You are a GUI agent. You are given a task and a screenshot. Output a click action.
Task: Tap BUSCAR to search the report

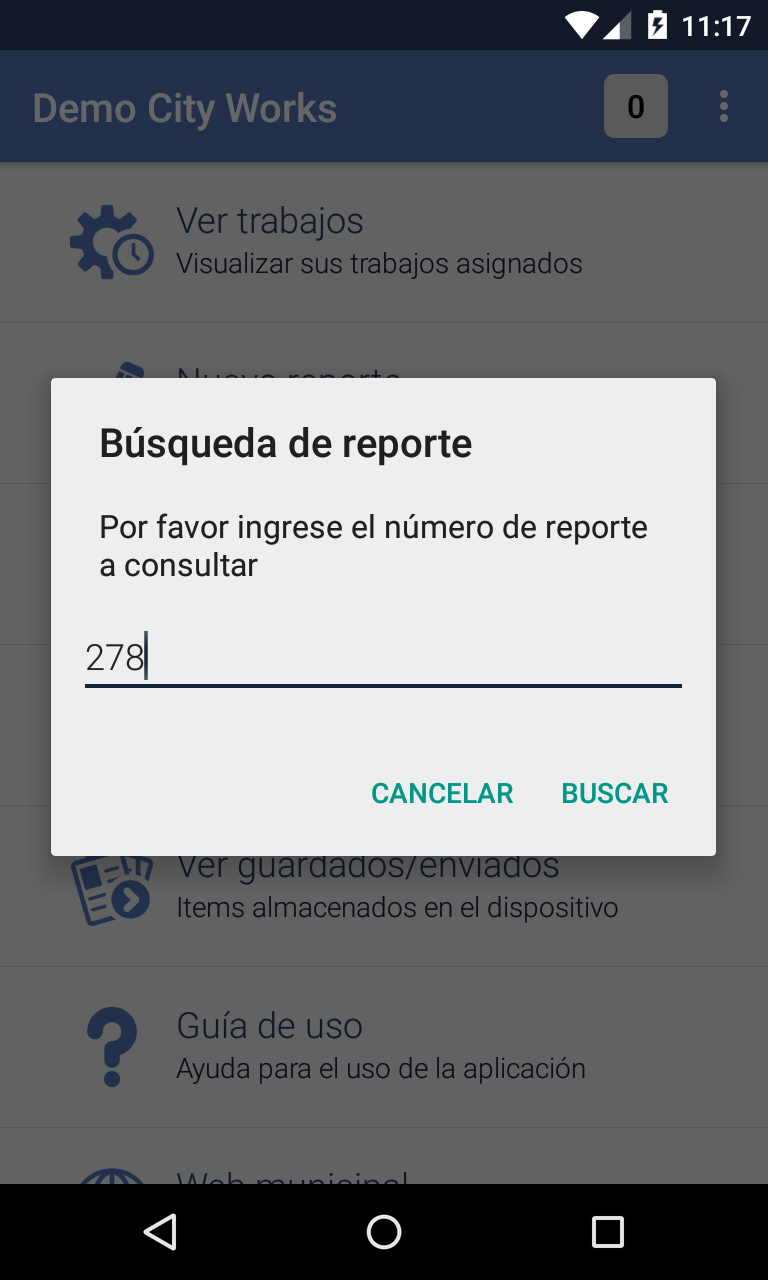click(x=615, y=793)
